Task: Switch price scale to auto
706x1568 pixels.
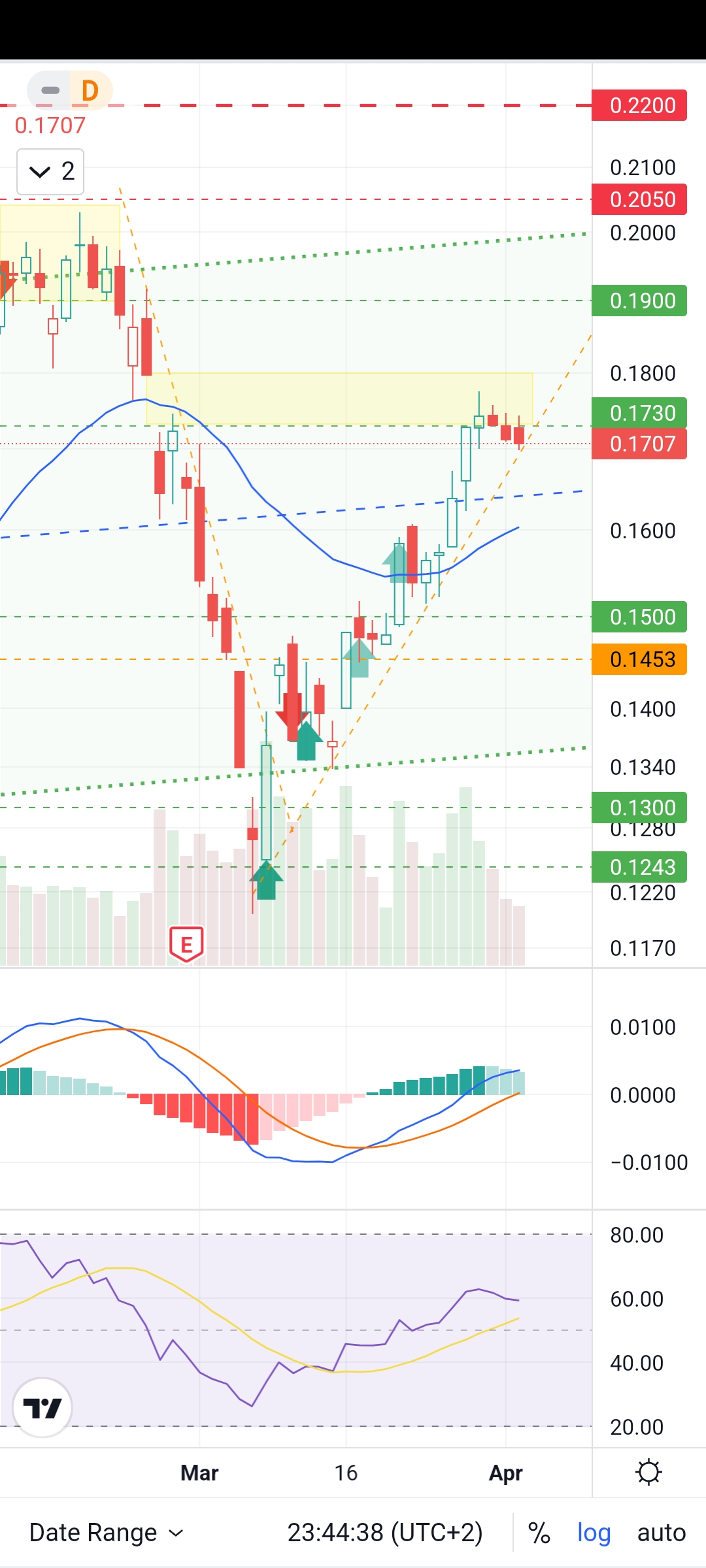Action: pyautogui.click(x=661, y=1532)
